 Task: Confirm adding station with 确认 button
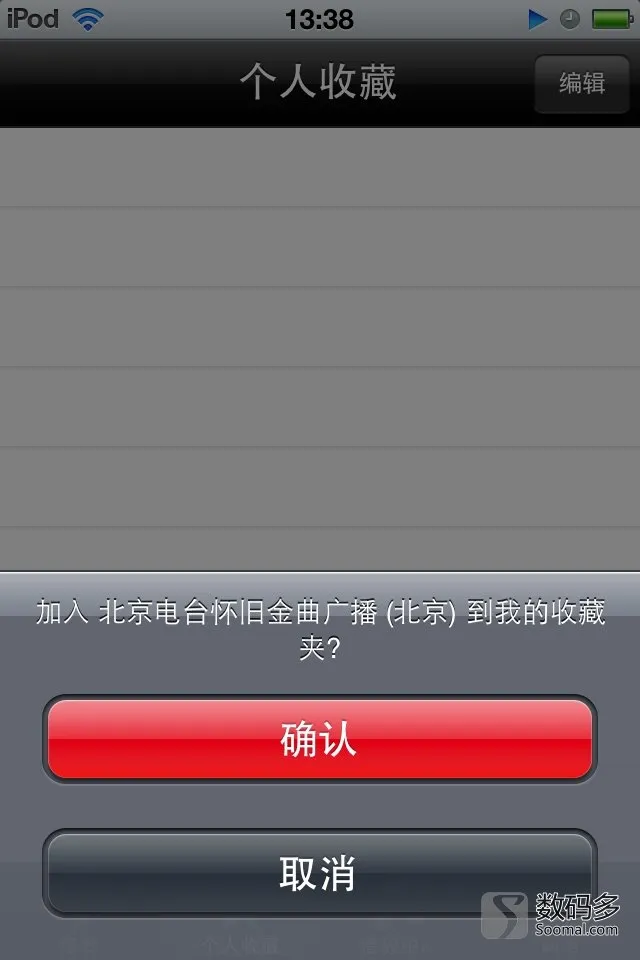(x=319, y=740)
